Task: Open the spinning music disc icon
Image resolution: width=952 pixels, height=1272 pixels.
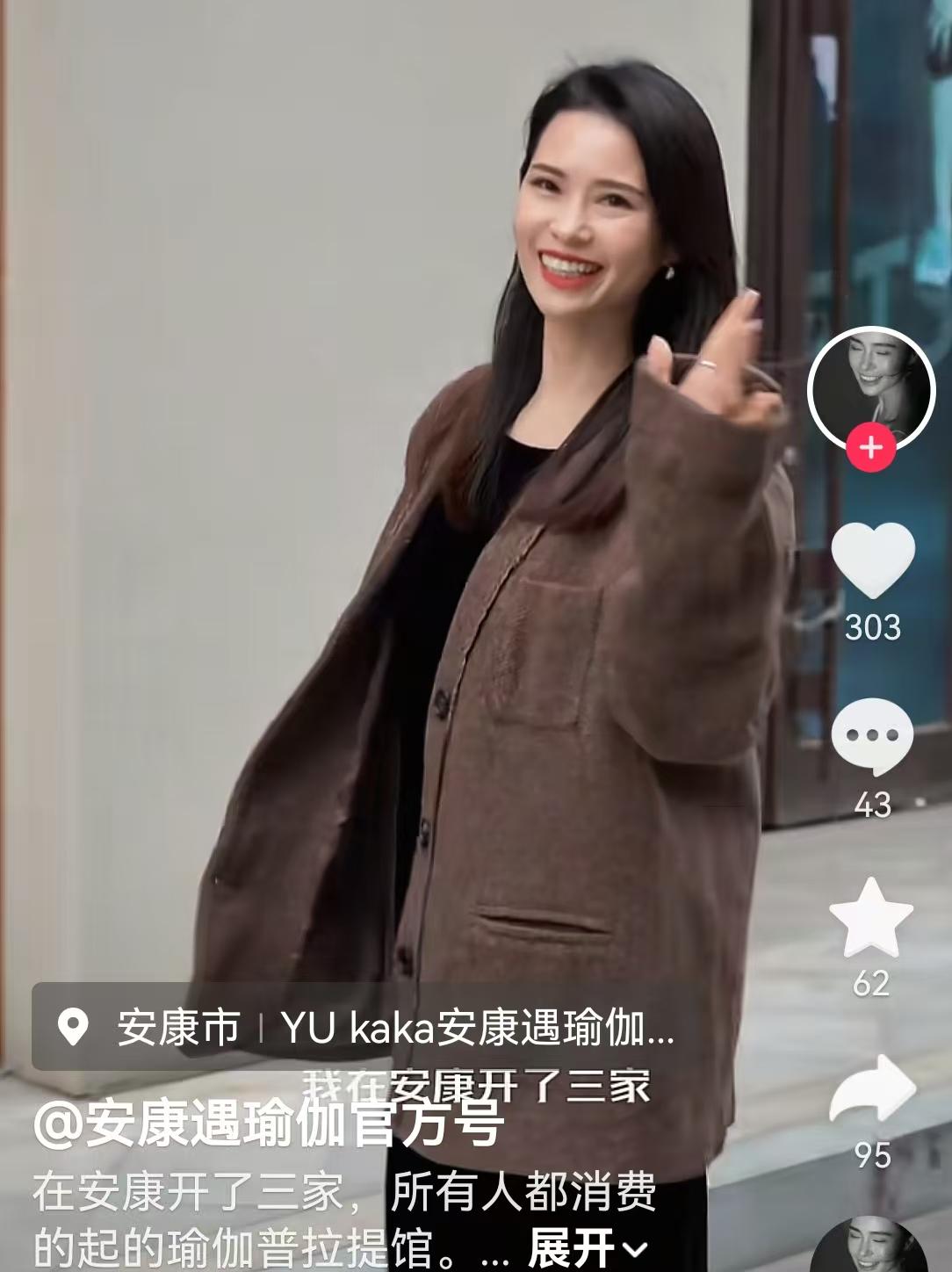Action: coord(869,1249)
